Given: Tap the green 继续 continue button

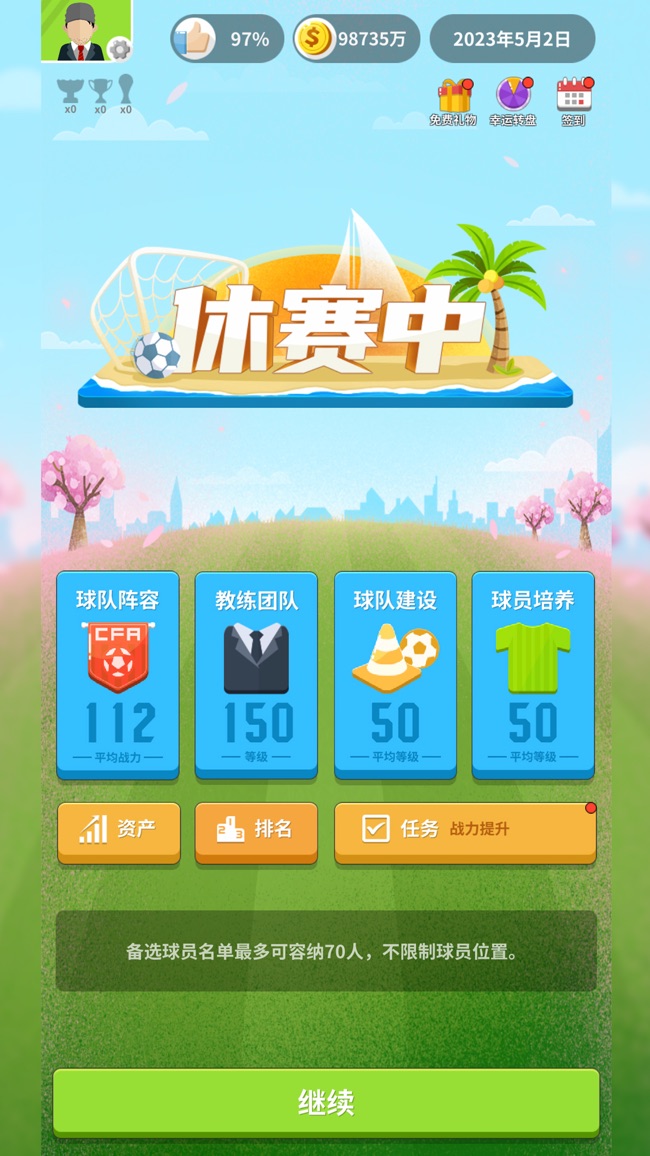Looking at the screenshot, I should pos(326,1102).
